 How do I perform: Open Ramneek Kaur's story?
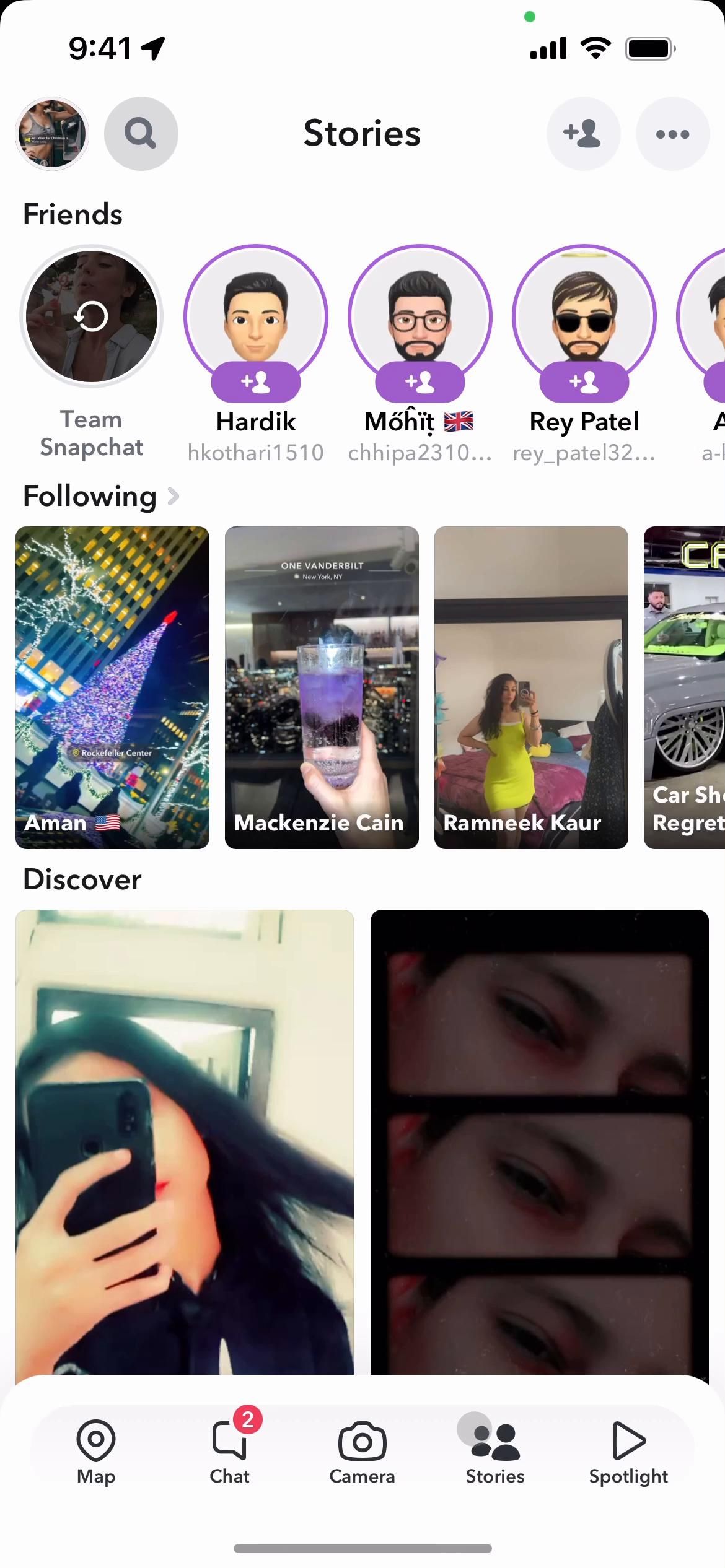(531, 687)
